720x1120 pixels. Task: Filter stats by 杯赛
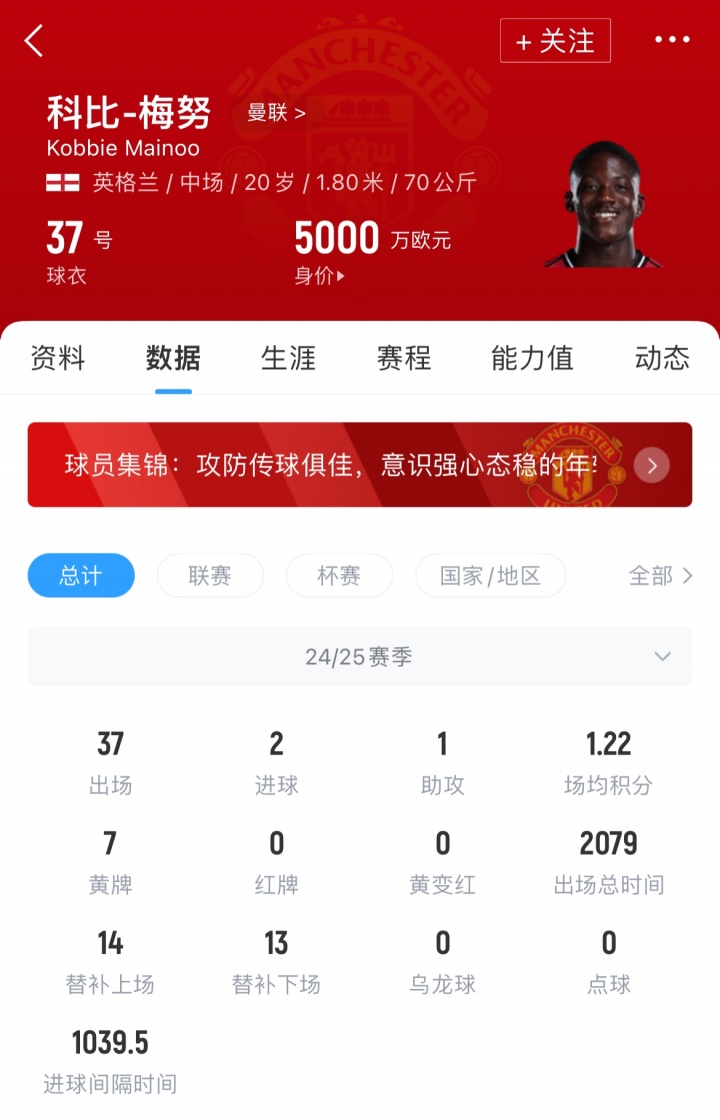click(x=339, y=576)
